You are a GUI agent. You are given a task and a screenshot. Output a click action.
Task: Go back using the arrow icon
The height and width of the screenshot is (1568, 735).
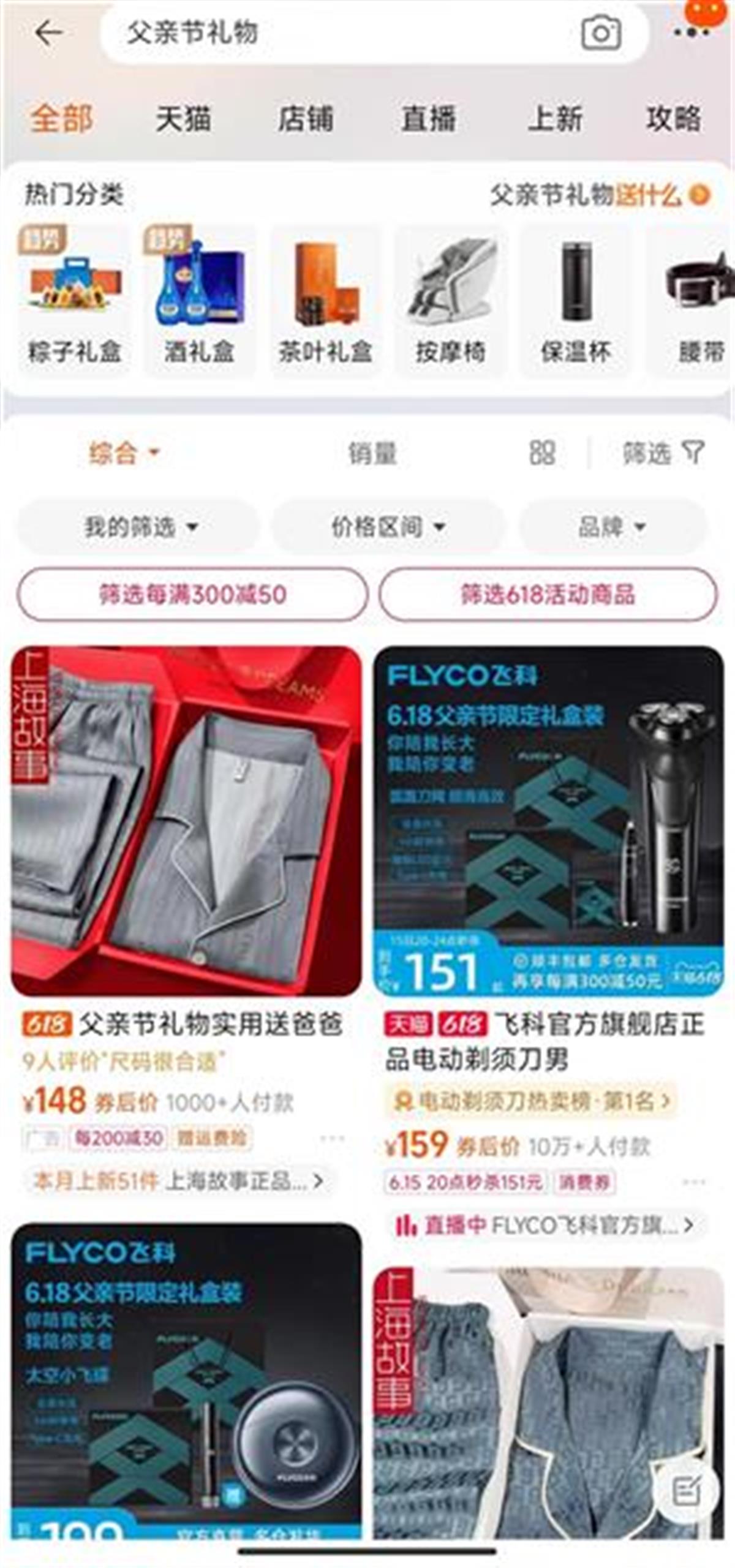48,33
